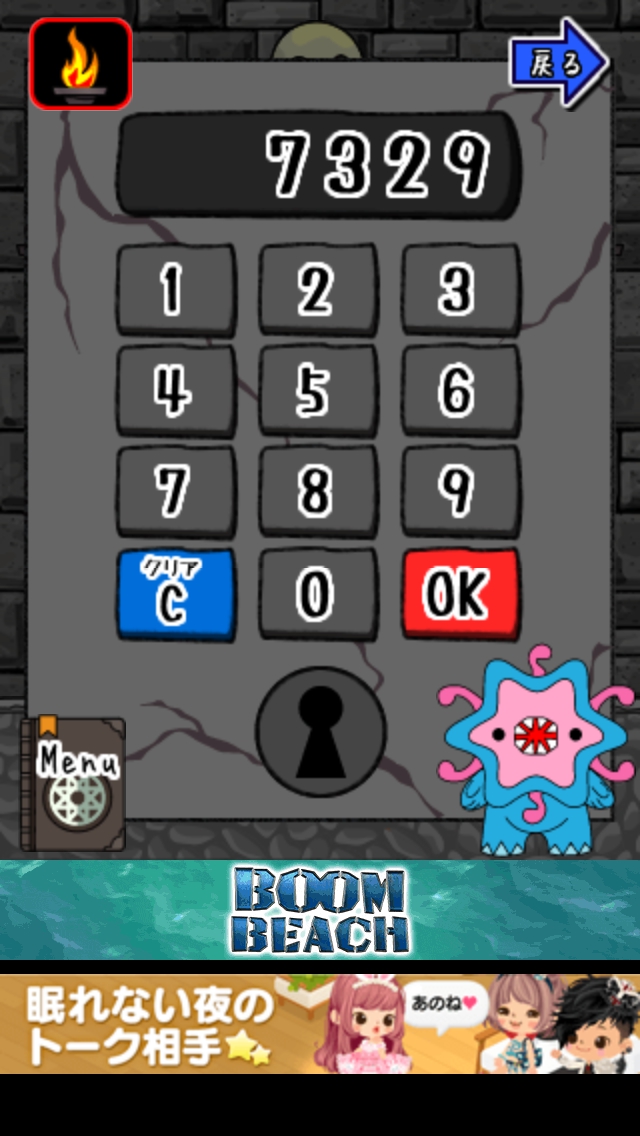
Task: Enter digit 8 on the keypad
Action: coord(318,492)
